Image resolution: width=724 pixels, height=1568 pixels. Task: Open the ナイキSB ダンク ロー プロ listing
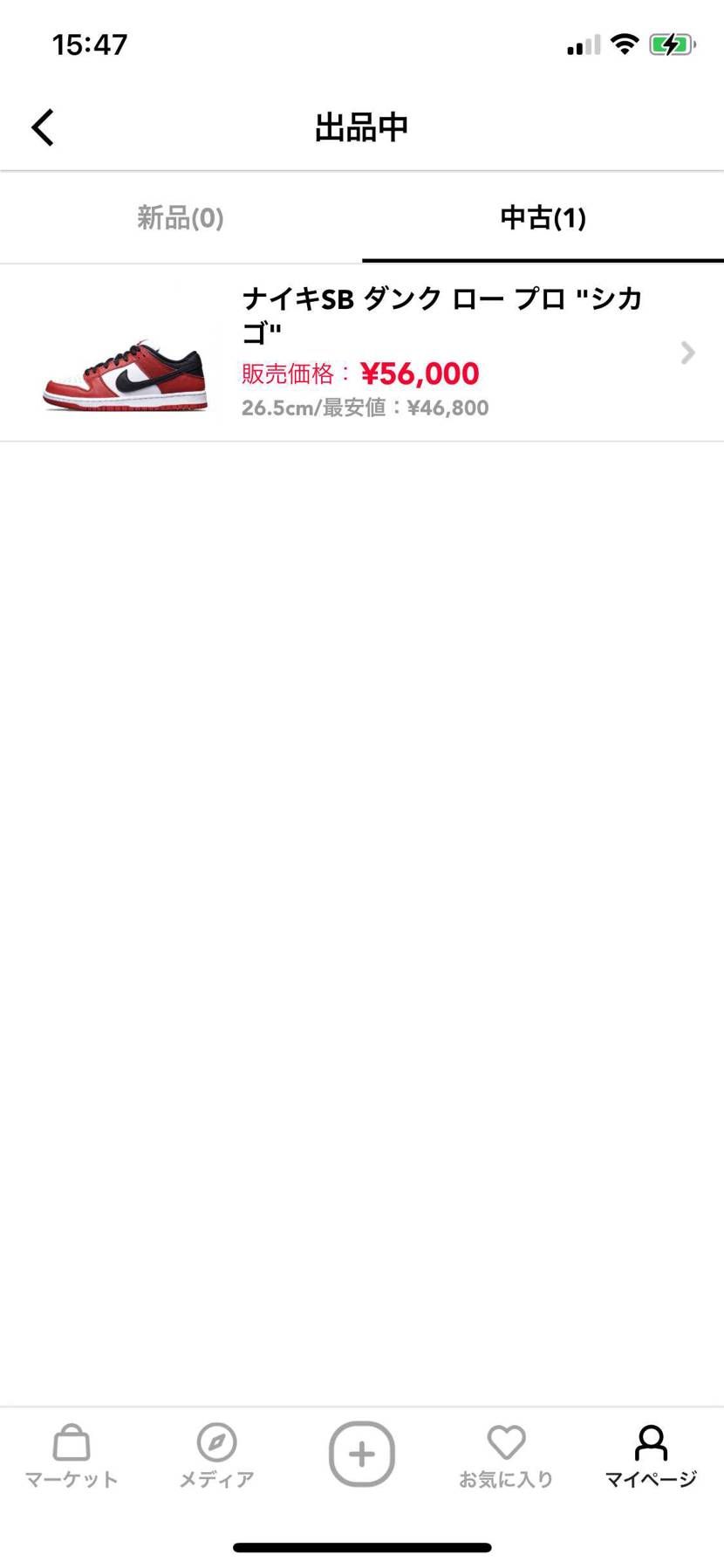tap(362, 353)
